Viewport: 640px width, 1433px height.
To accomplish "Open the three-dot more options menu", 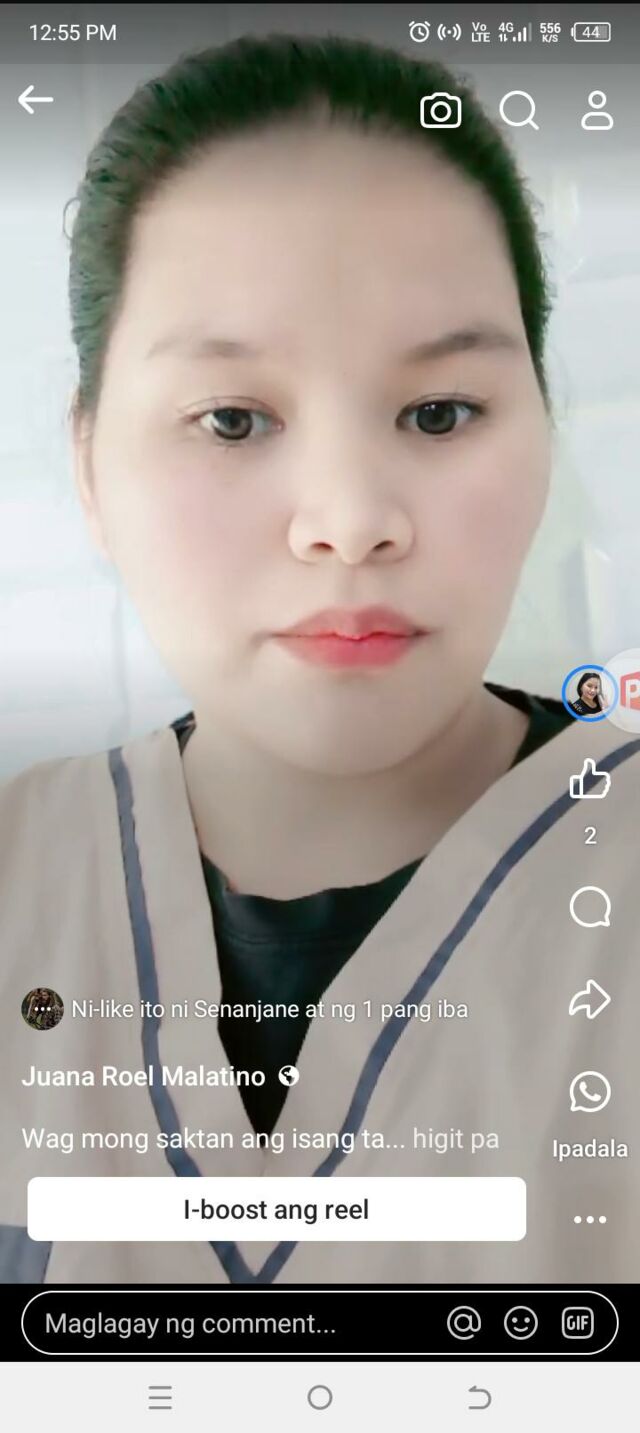I will click(x=590, y=1219).
